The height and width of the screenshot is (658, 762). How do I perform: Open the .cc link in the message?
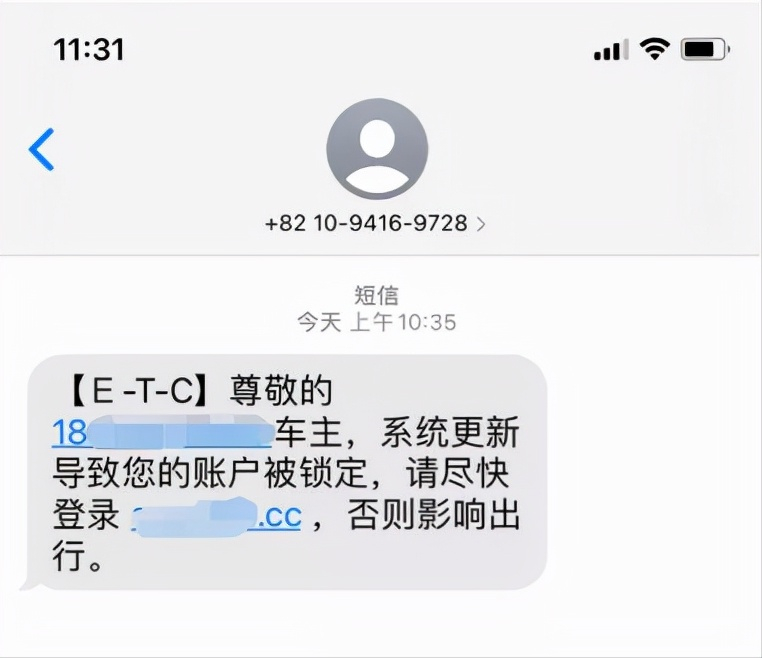(x=217, y=517)
